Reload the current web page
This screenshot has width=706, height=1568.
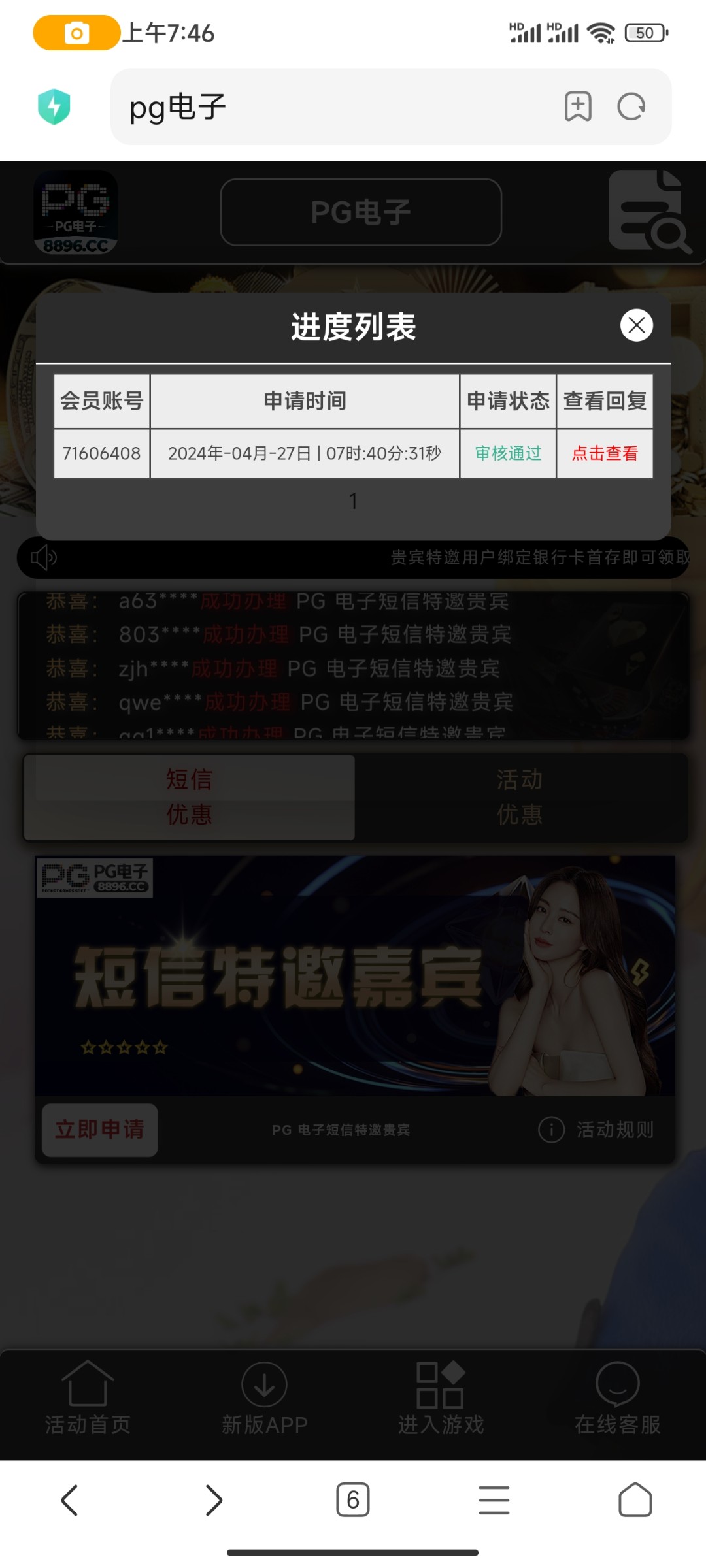[631, 106]
